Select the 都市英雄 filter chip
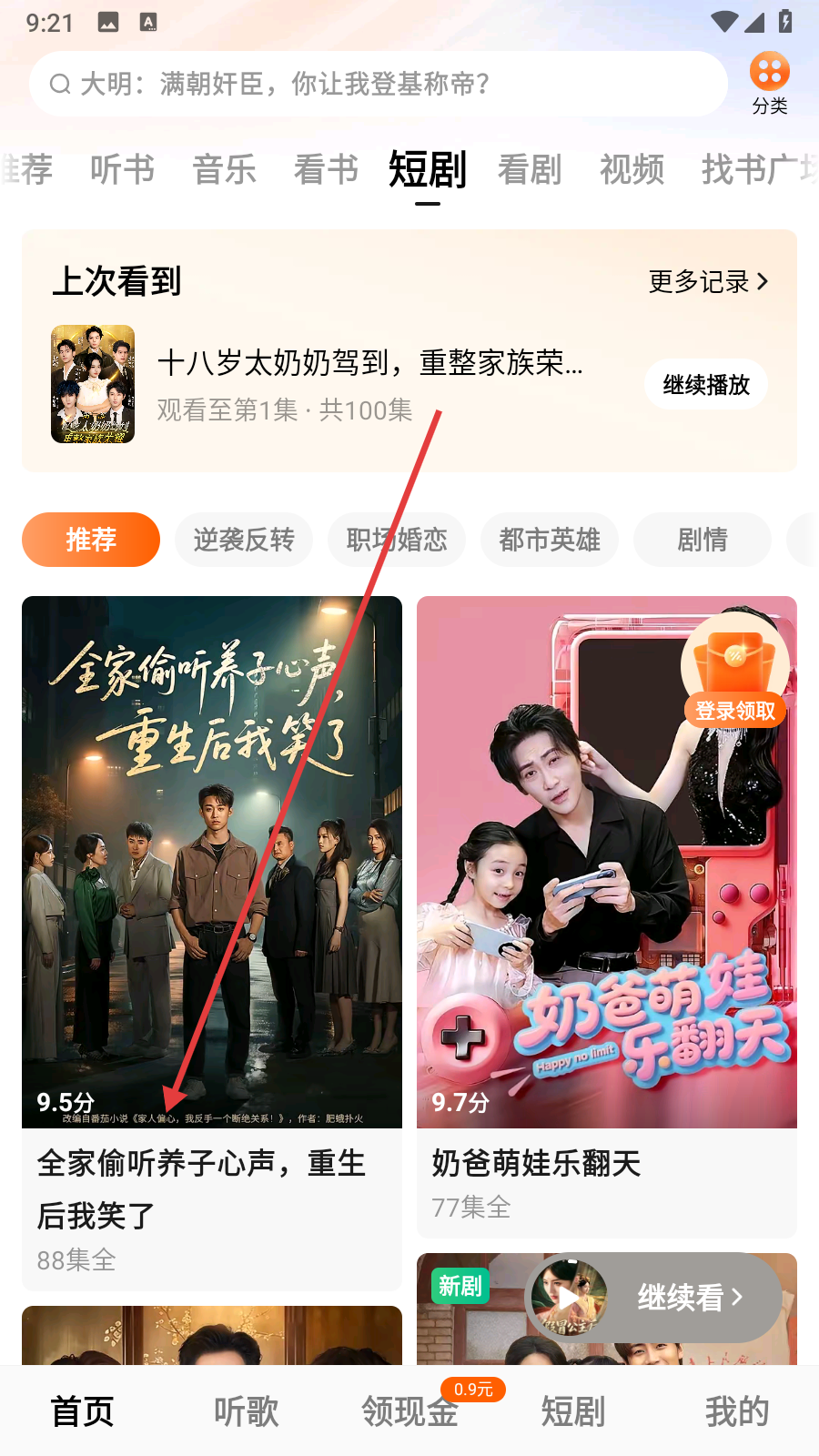The width and height of the screenshot is (819, 1456). click(550, 540)
